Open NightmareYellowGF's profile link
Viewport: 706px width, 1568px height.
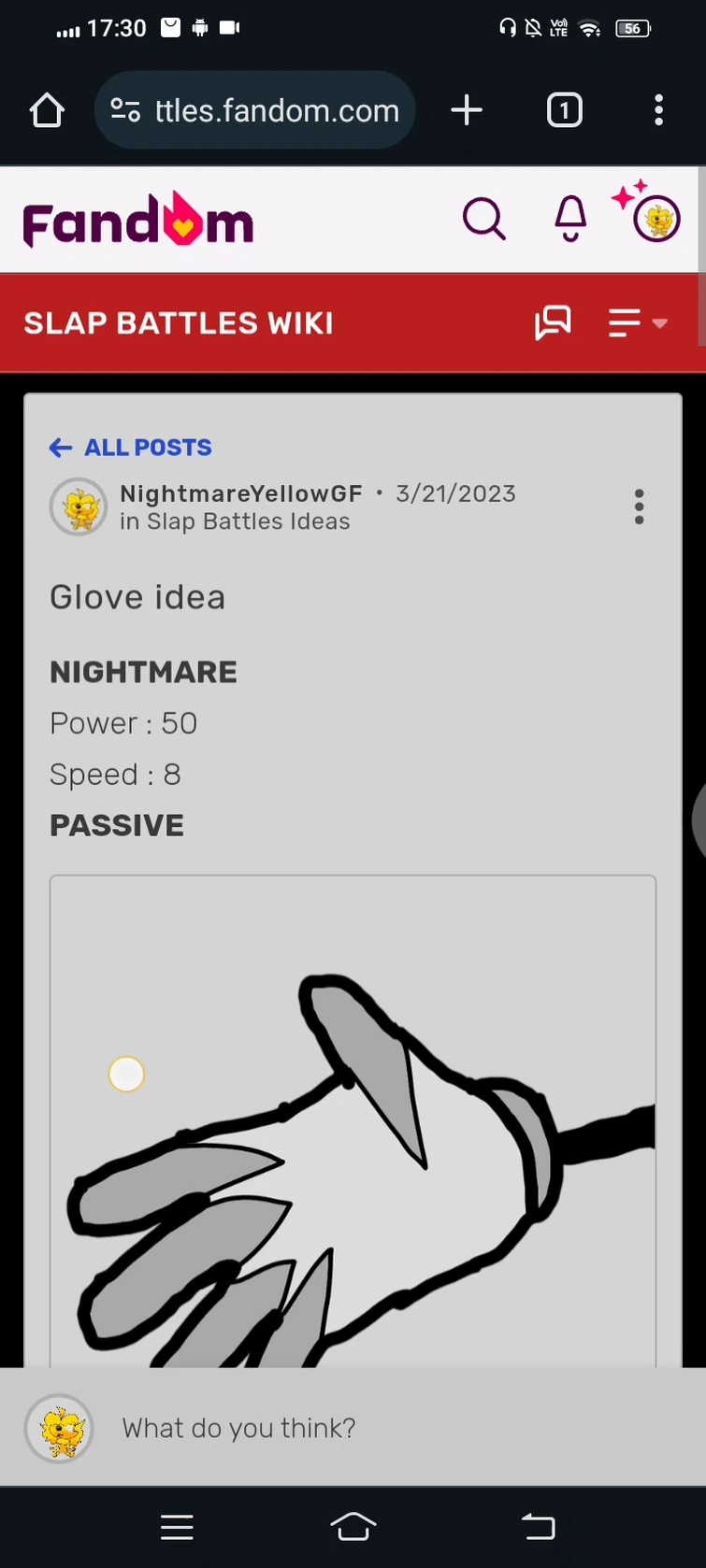[240, 493]
